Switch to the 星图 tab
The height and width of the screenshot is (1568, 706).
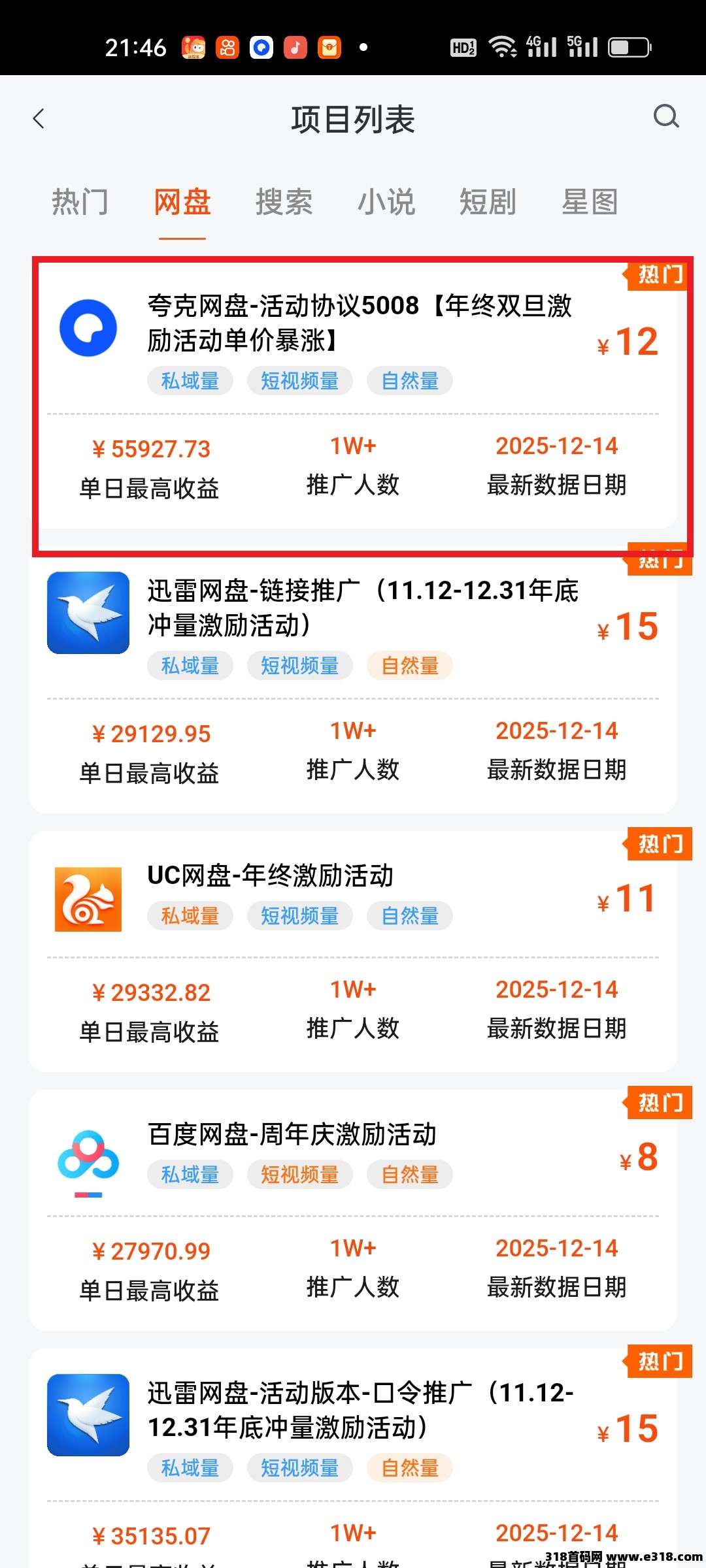(590, 202)
